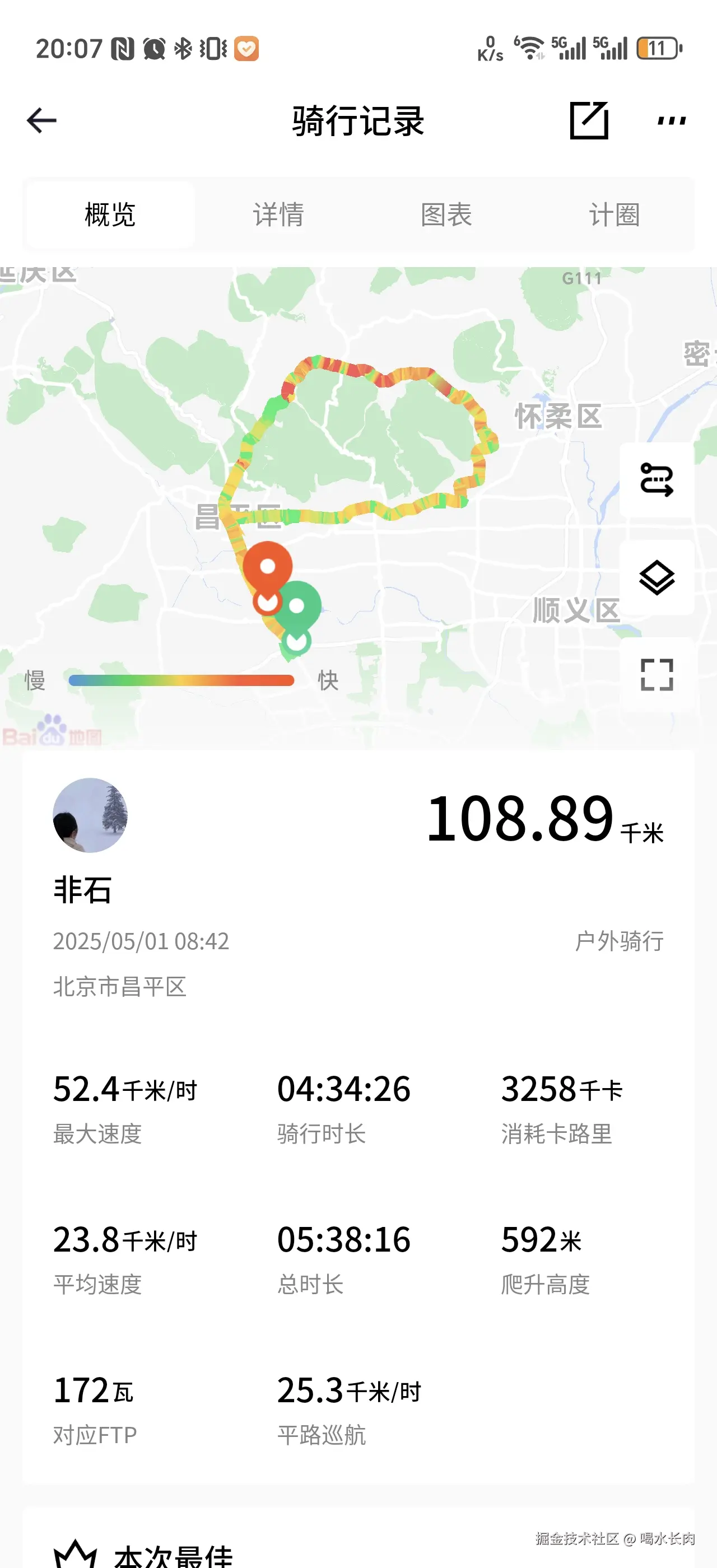Toggle the Bluetooth icon in the status bar

click(x=184, y=48)
